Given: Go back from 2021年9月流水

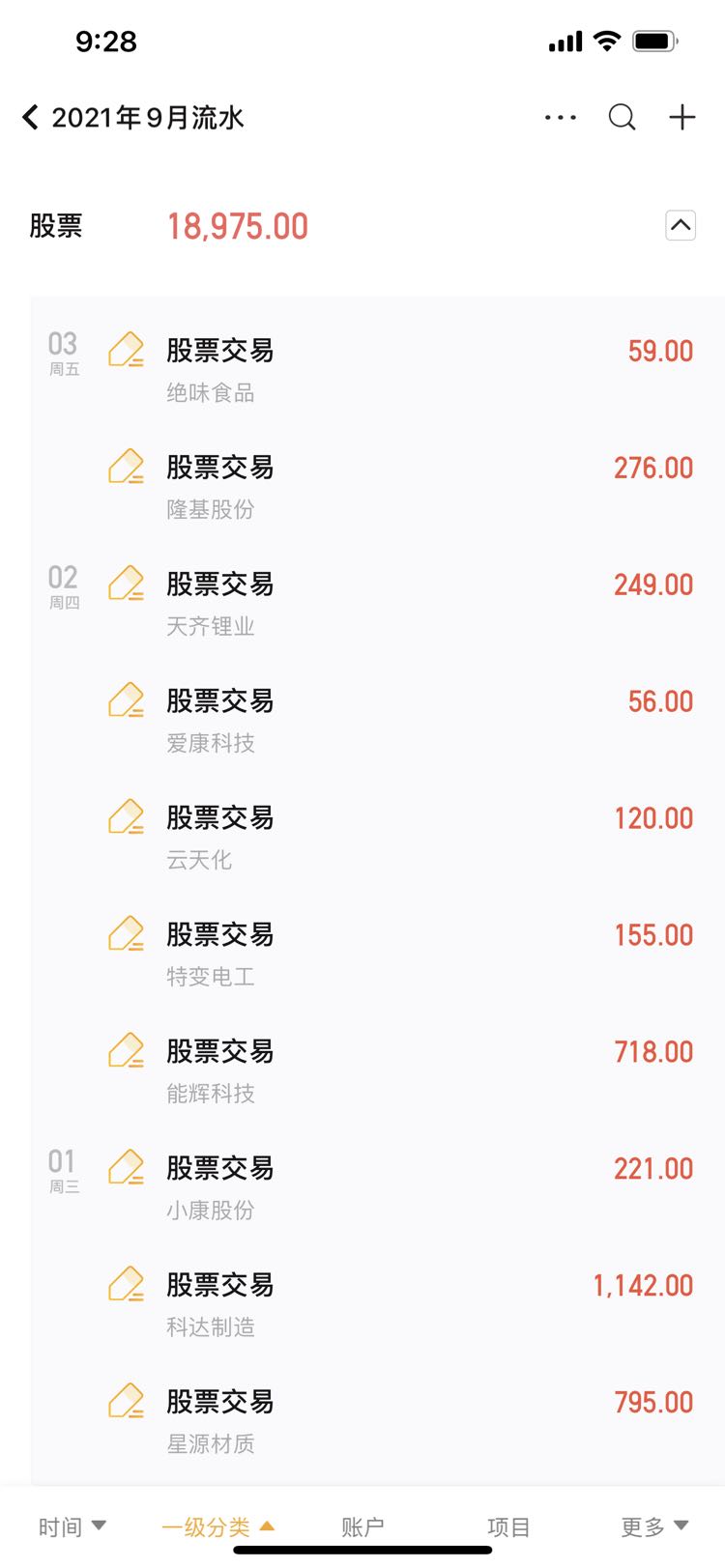Looking at the screenshot, I should pyautogui.click(x=30, y=118).
